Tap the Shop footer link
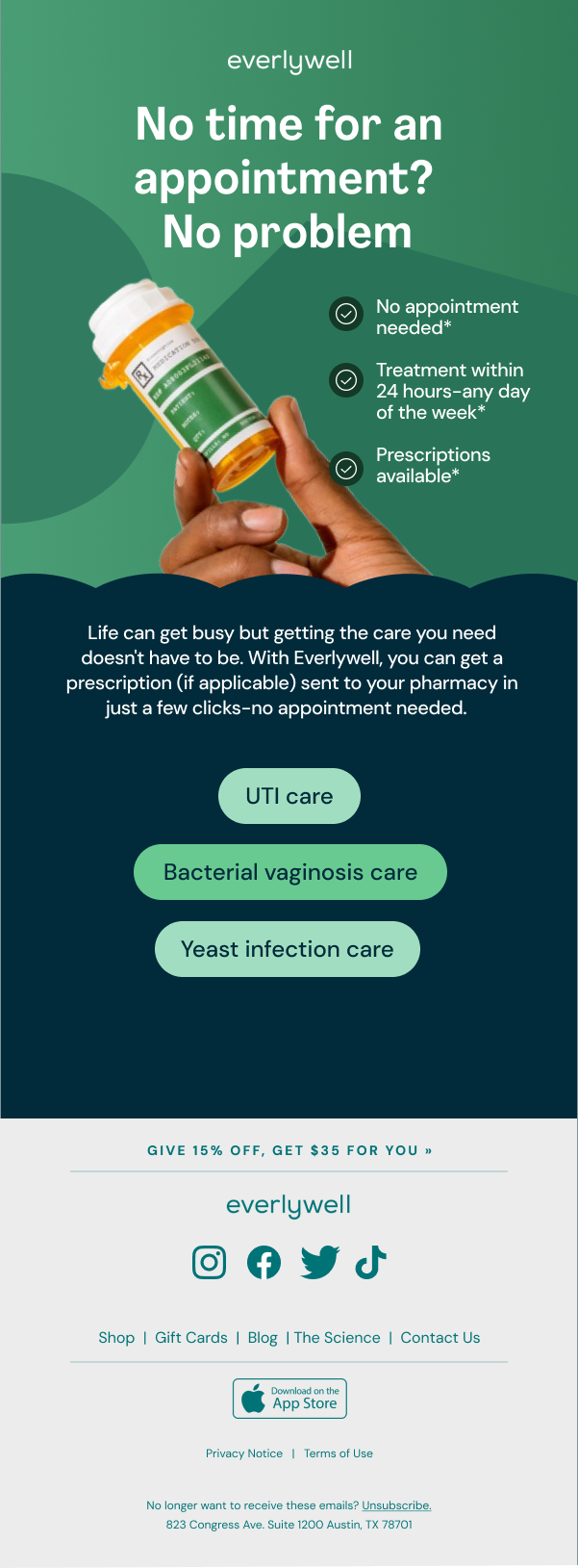Viewport: 578px width, 1568px height. pos(116,1337)
